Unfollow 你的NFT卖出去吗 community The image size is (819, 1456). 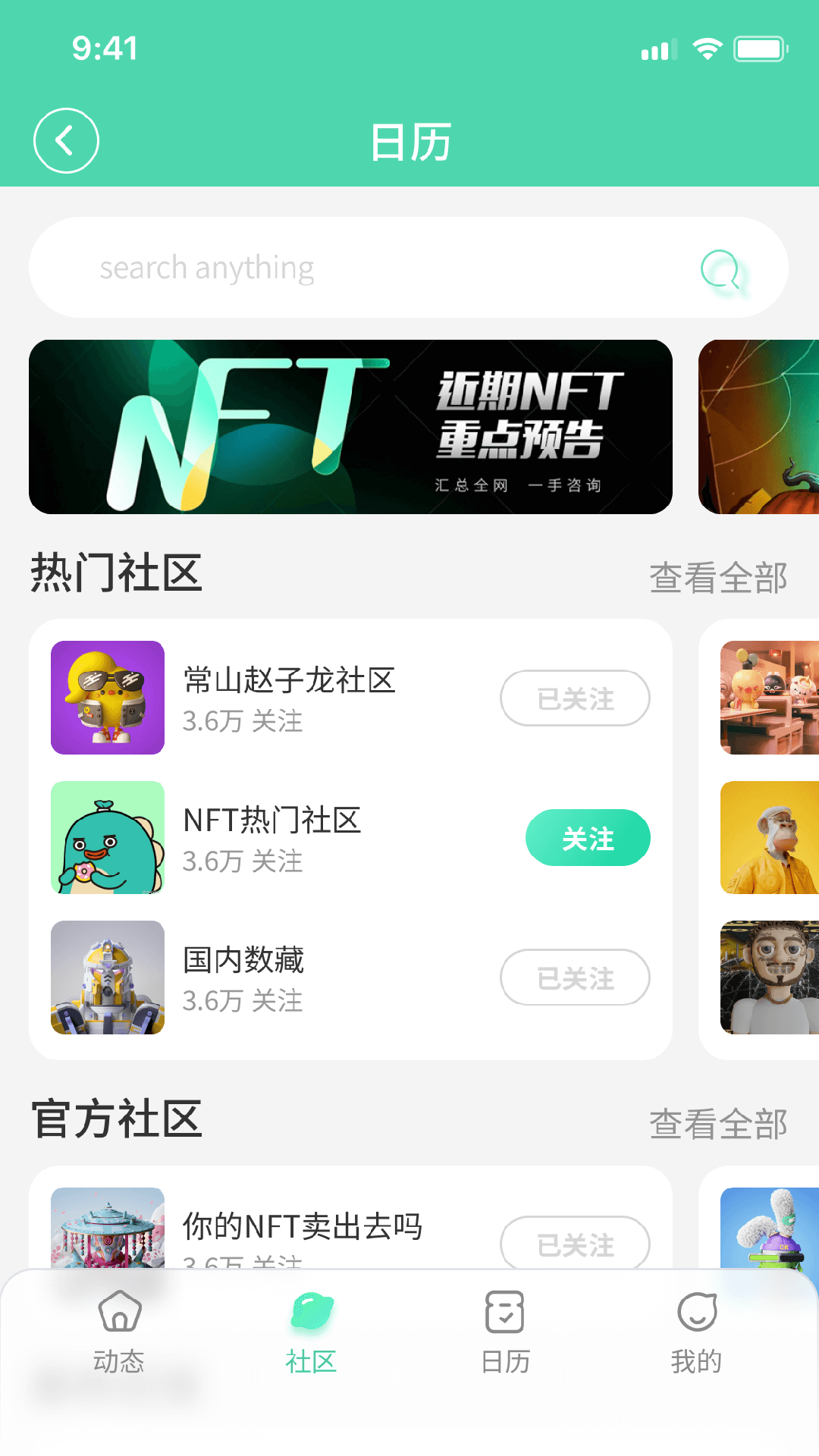[575, 1244]
